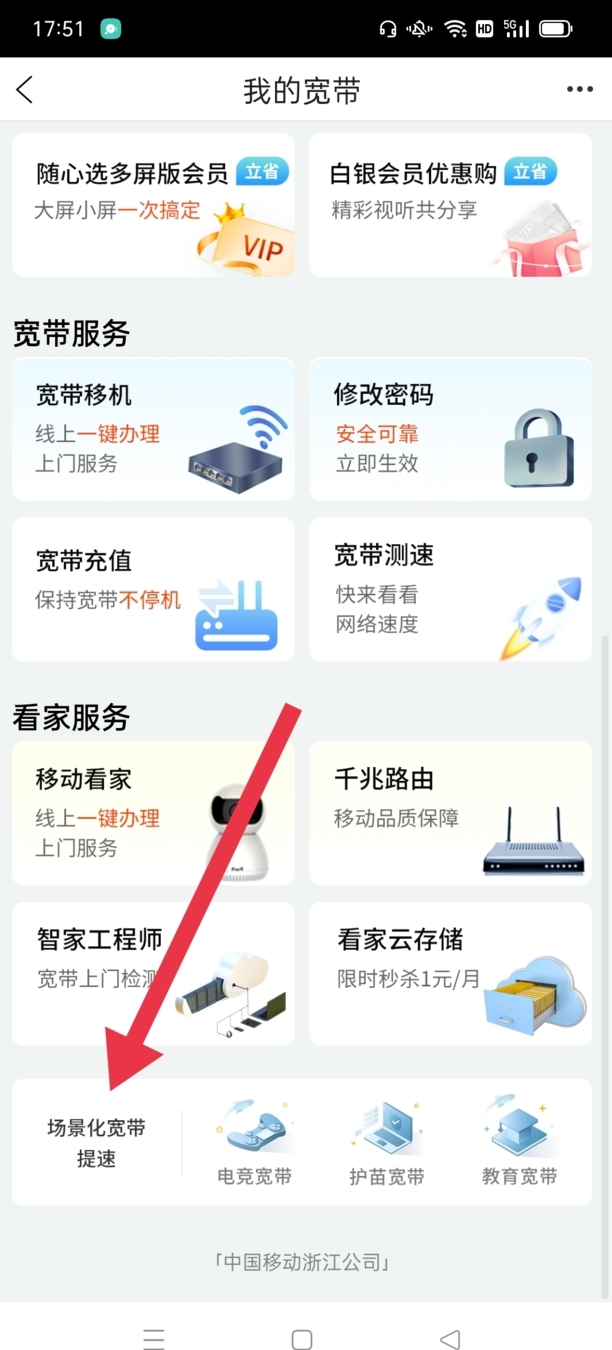Launch 宽带测速 speed test

point(450,589)
